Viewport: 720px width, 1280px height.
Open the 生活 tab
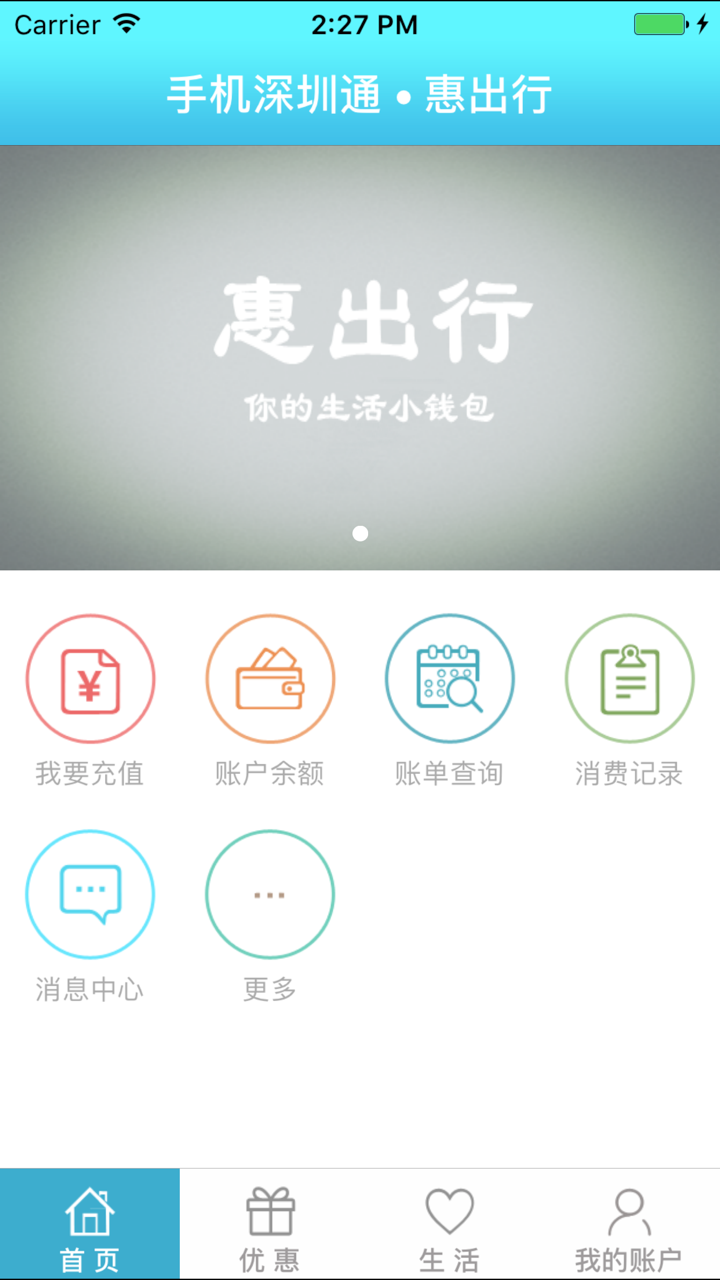click(x=450, y=1224)
